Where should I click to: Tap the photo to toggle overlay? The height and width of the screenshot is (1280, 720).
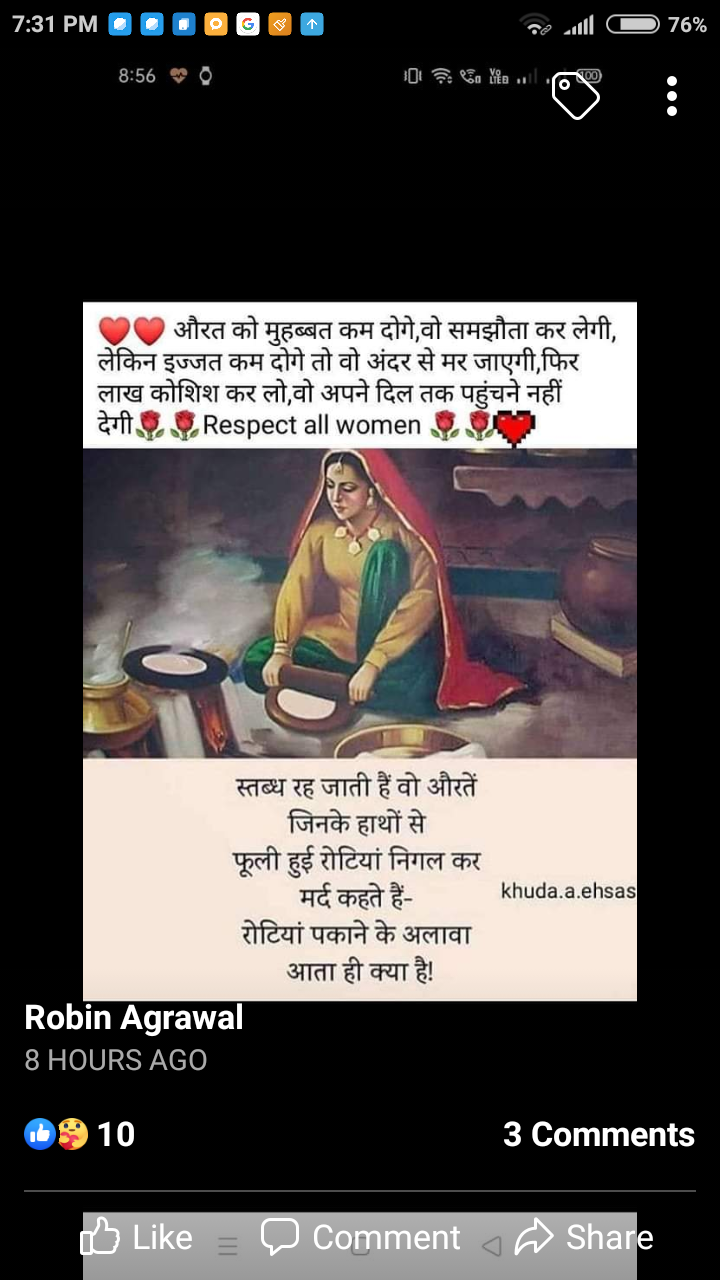pyautogui.click(x=360, y=650)
